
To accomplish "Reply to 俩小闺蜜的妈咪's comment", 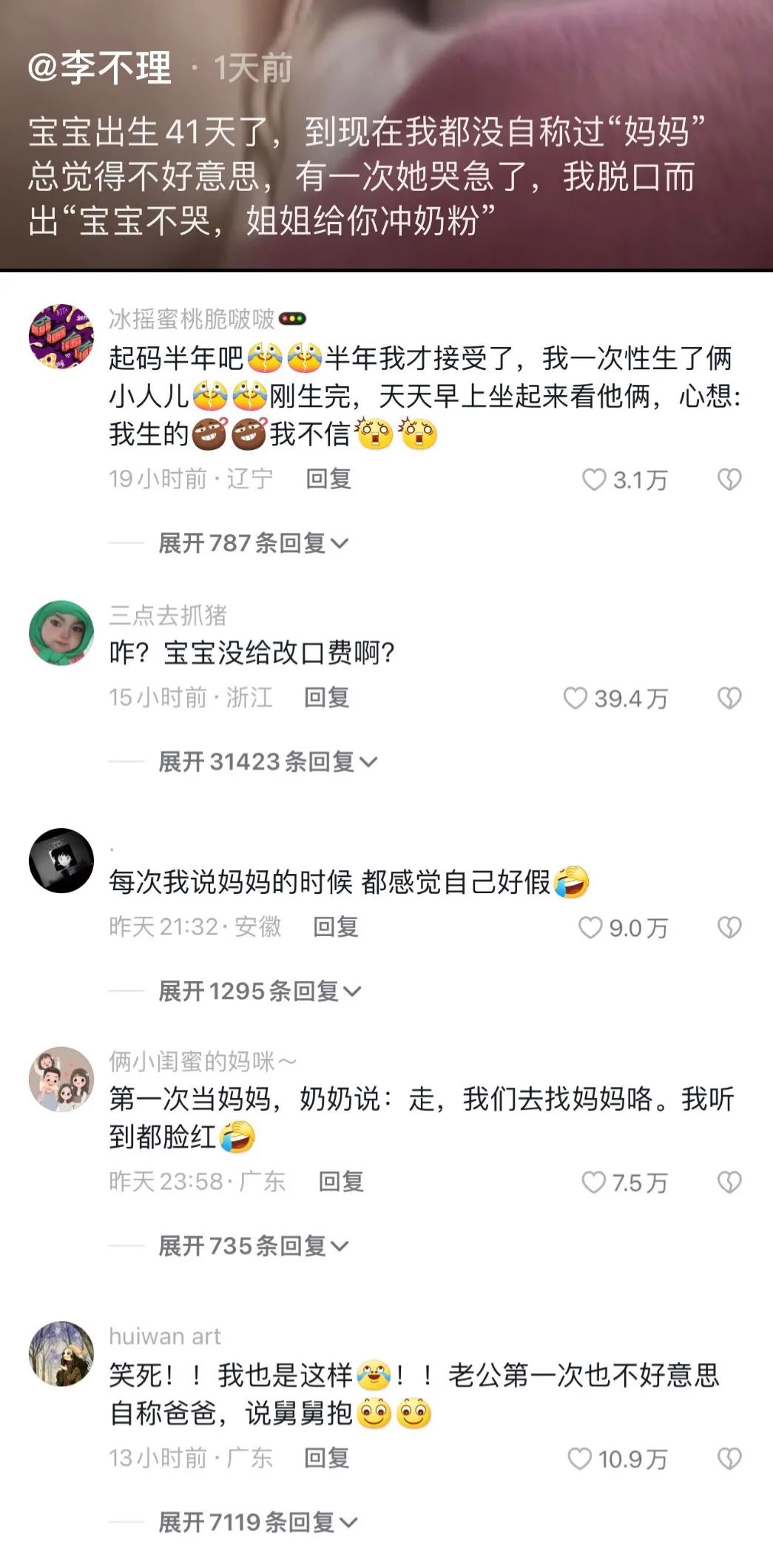I will pos(341,1182).
